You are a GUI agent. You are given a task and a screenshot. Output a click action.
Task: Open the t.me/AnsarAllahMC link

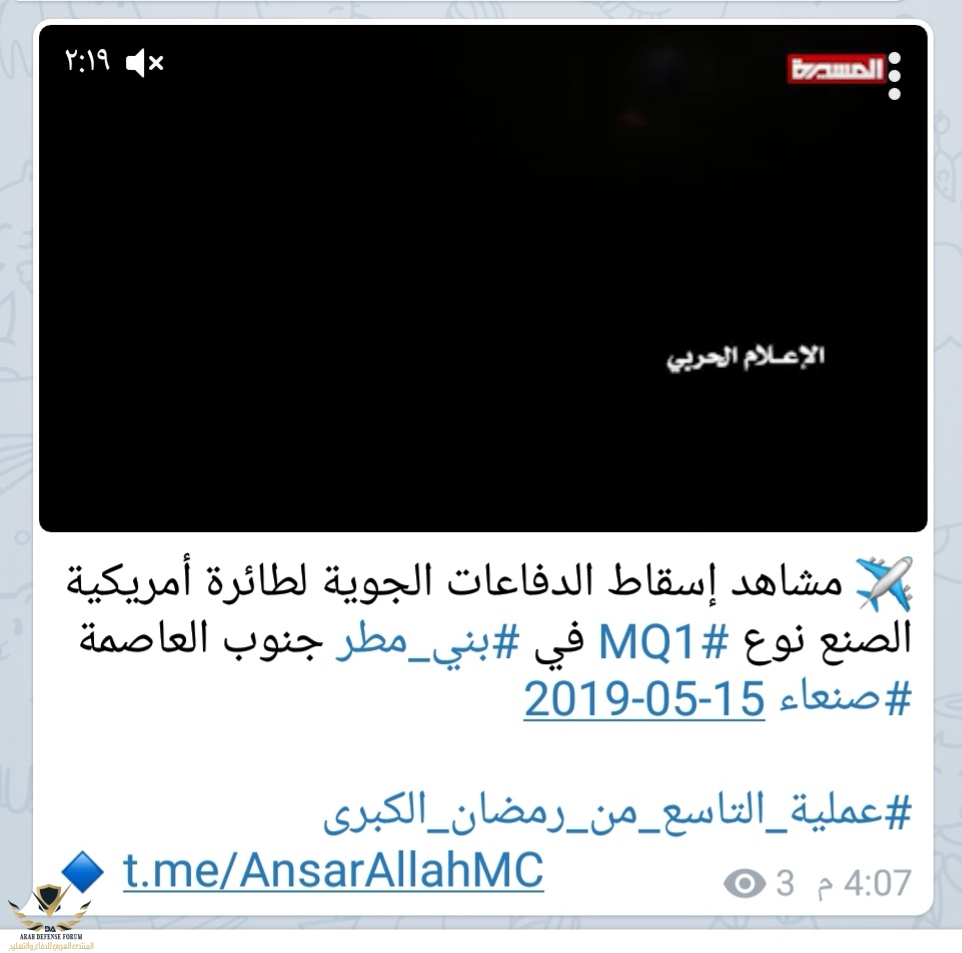click(333, 870)
